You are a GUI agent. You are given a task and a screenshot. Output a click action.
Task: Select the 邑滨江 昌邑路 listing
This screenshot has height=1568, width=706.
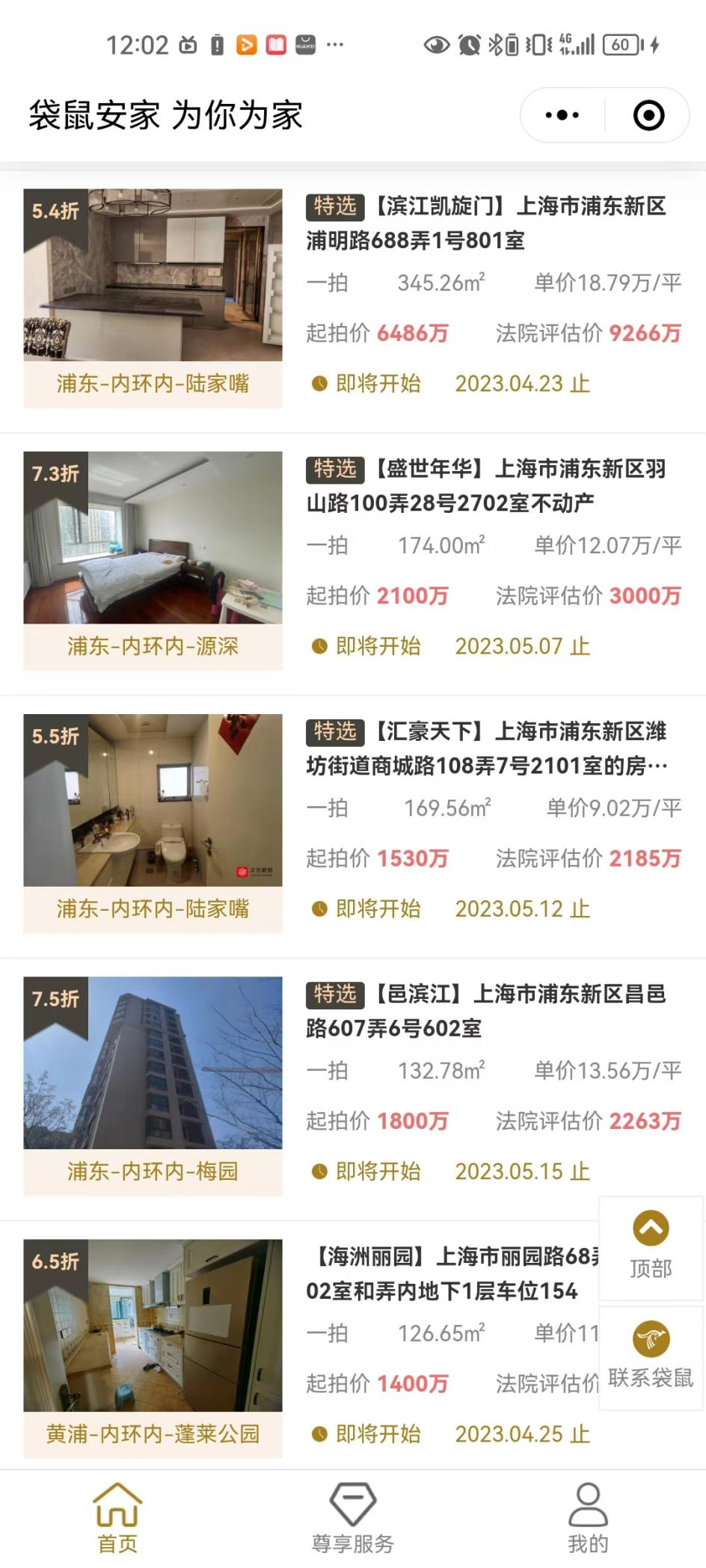(x=485, y=1010)
